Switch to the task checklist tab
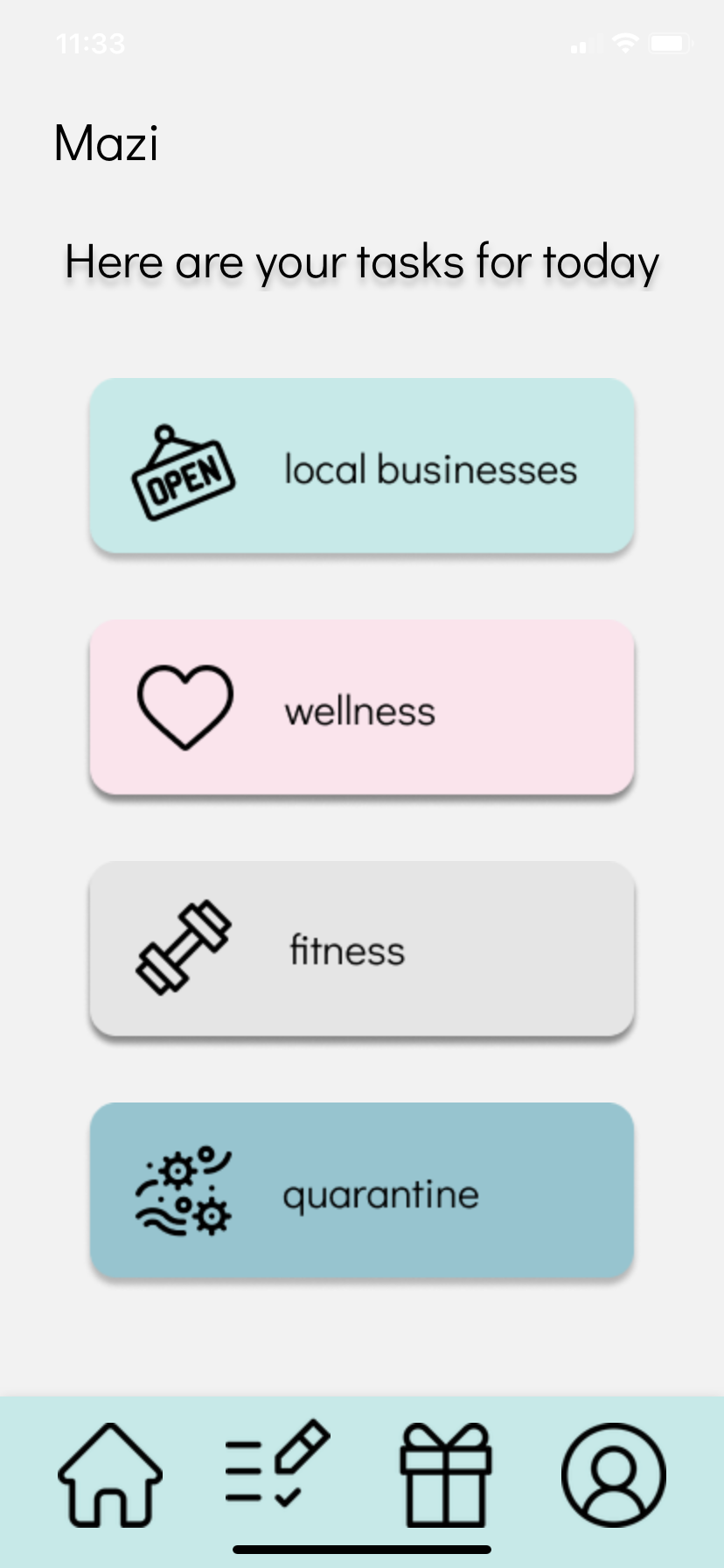 tap(276, 1466)
